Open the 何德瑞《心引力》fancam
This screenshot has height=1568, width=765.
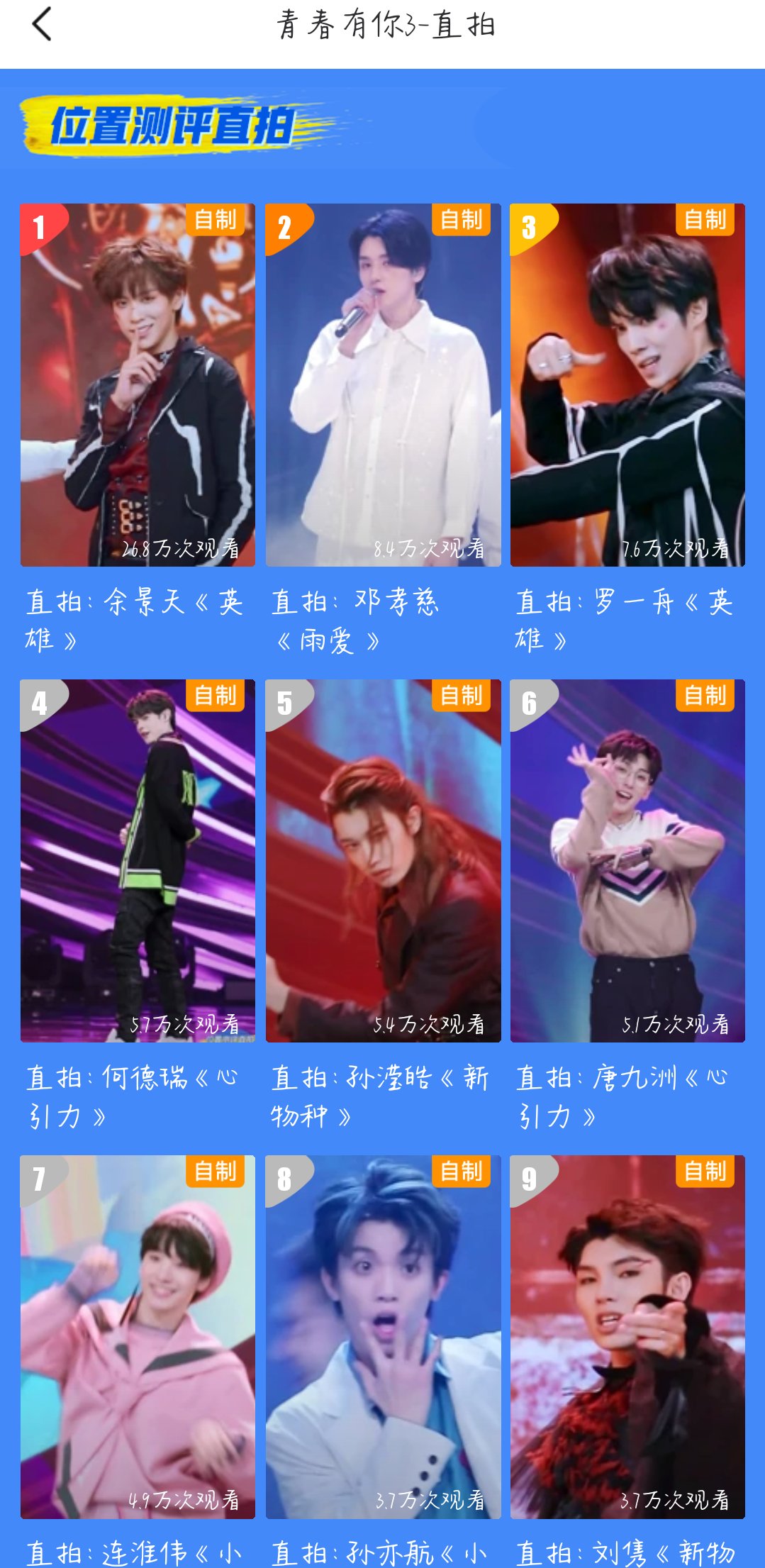pos(138,860)
